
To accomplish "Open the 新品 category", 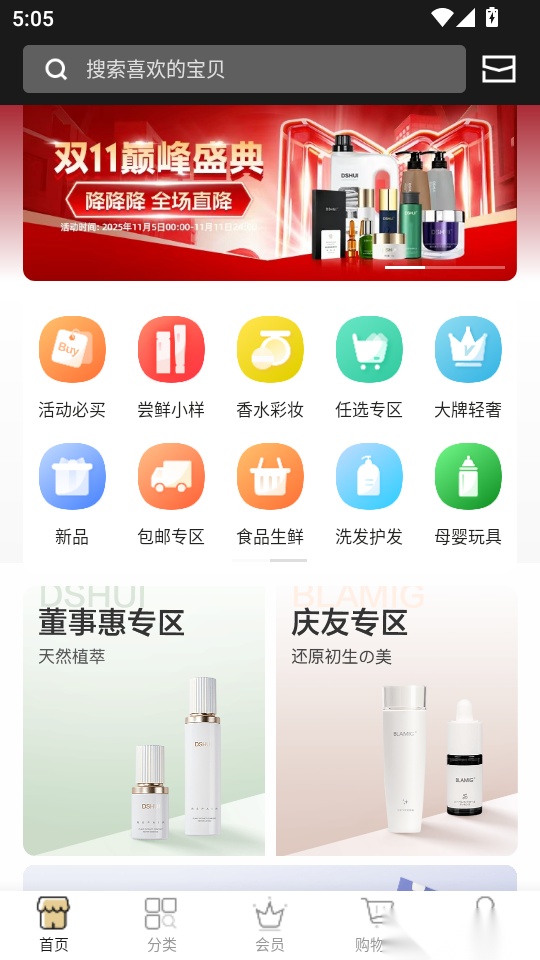I will [72, 495].
